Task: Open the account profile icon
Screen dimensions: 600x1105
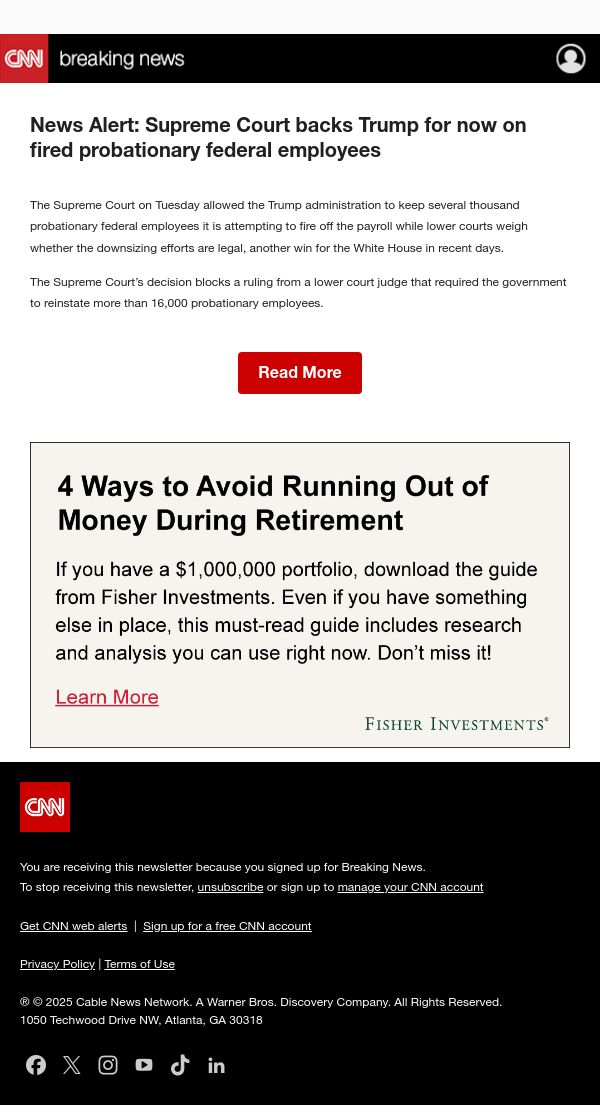Action: [570, 58]
